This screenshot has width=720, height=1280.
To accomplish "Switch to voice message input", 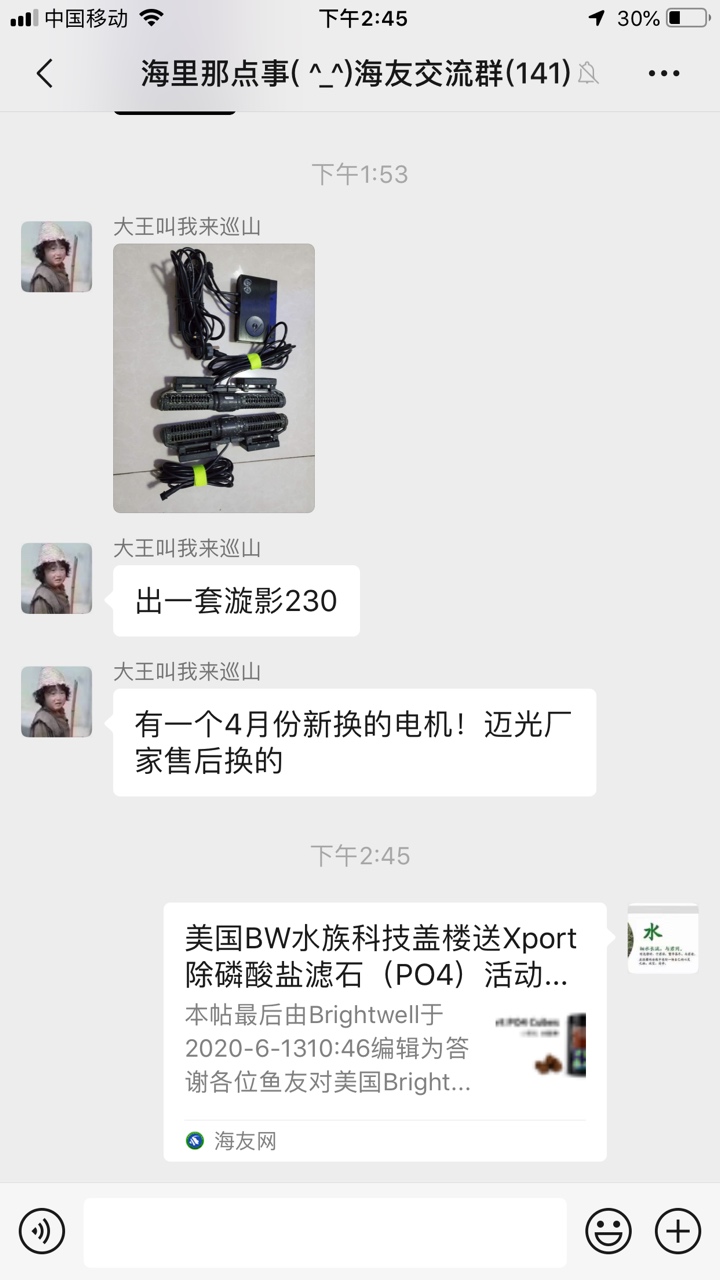I will click(x=42, y=1230).
